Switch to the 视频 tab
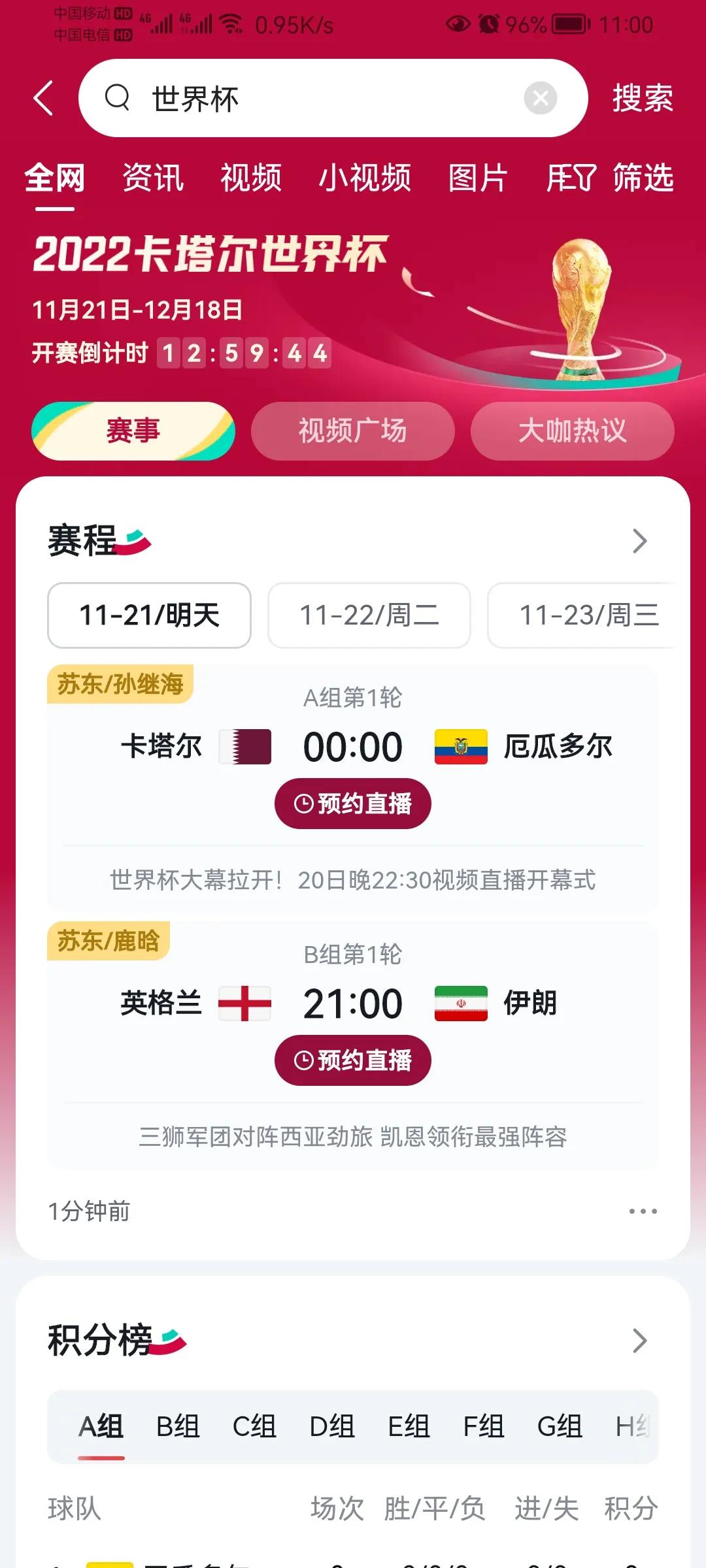This screenshot has height=1568, width=706. click(x=251, y=178)
